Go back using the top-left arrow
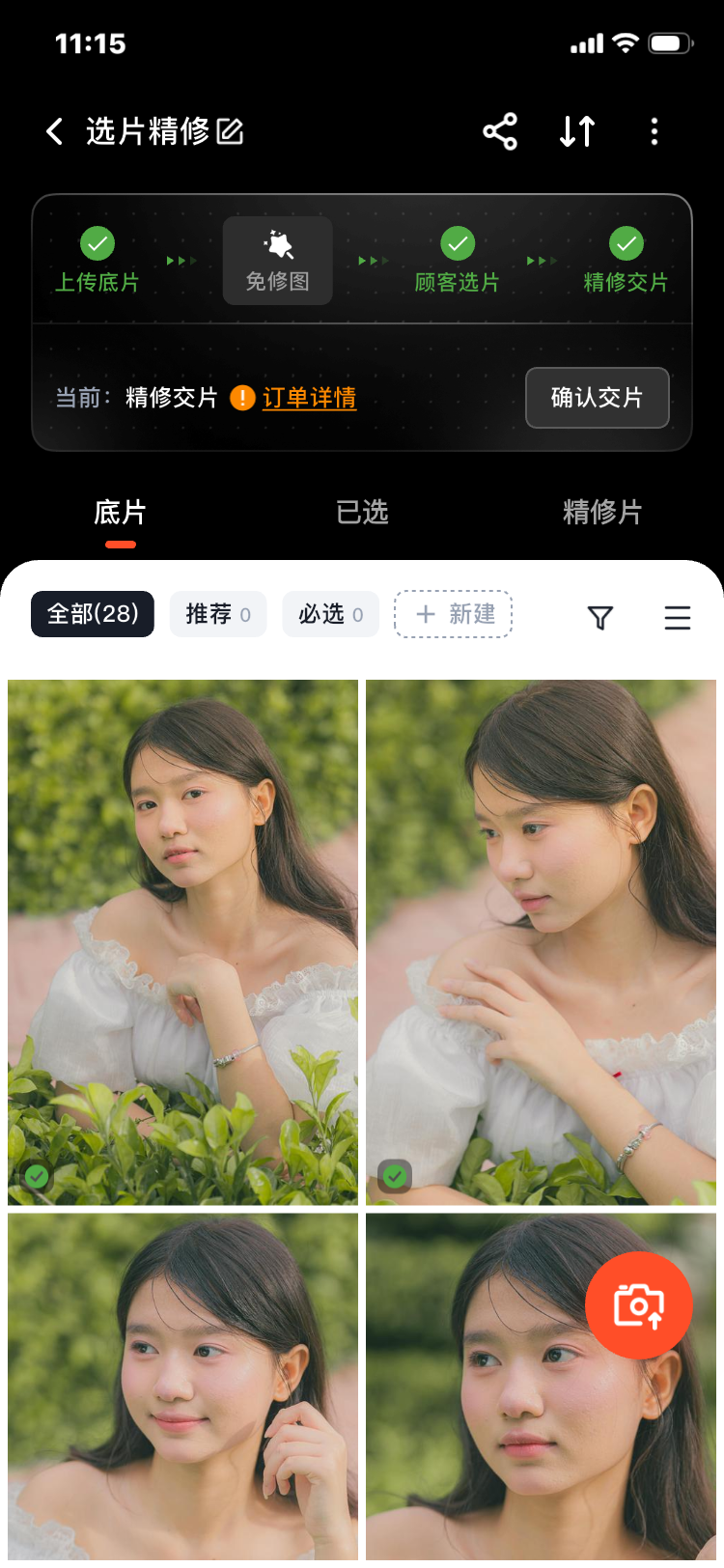This screenshot has height=1568, width=724. click(x=55, y=131)
